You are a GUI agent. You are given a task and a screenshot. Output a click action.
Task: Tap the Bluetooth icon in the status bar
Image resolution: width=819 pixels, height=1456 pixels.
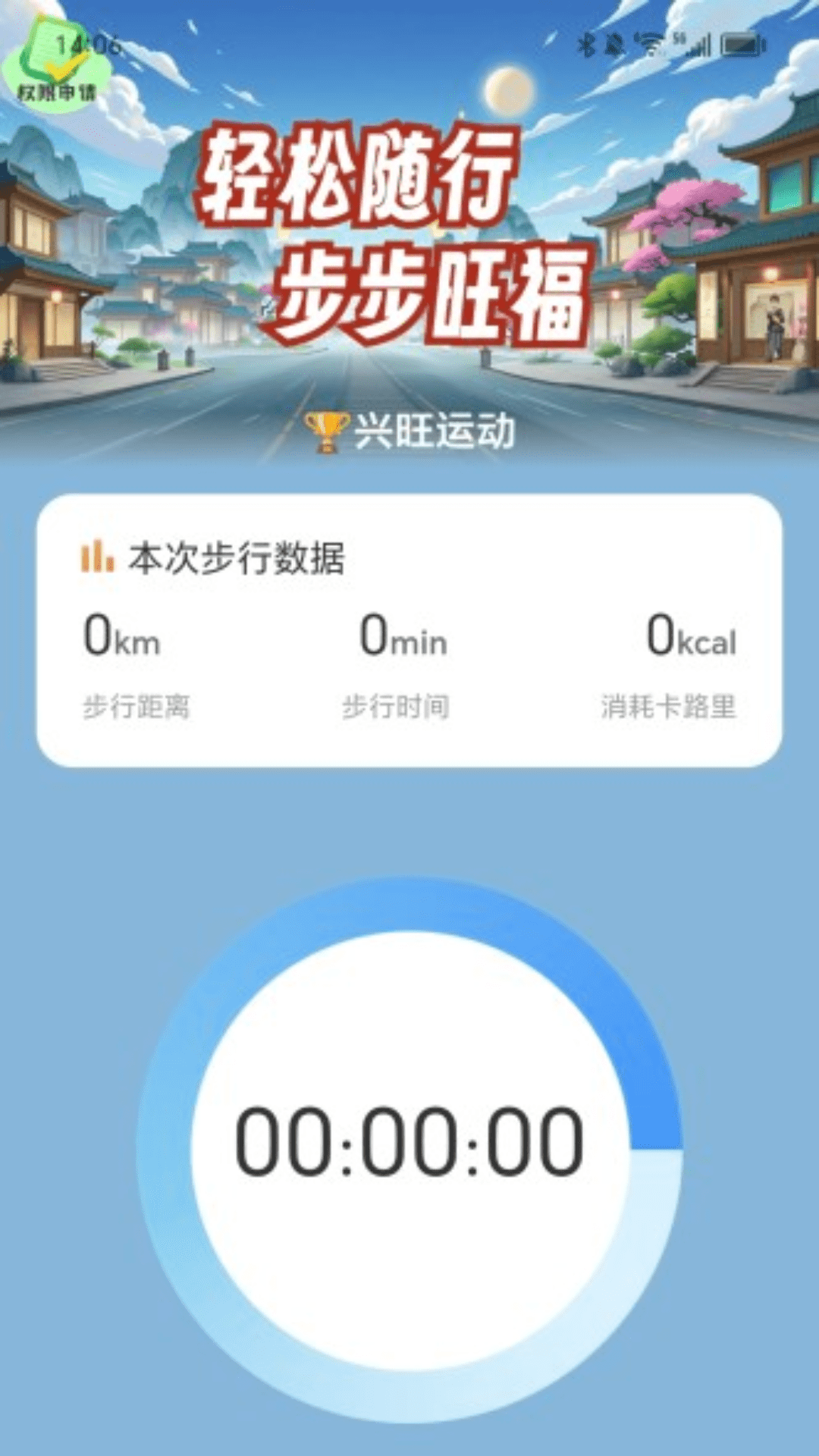pyautogui.click(x=588, y=44)
